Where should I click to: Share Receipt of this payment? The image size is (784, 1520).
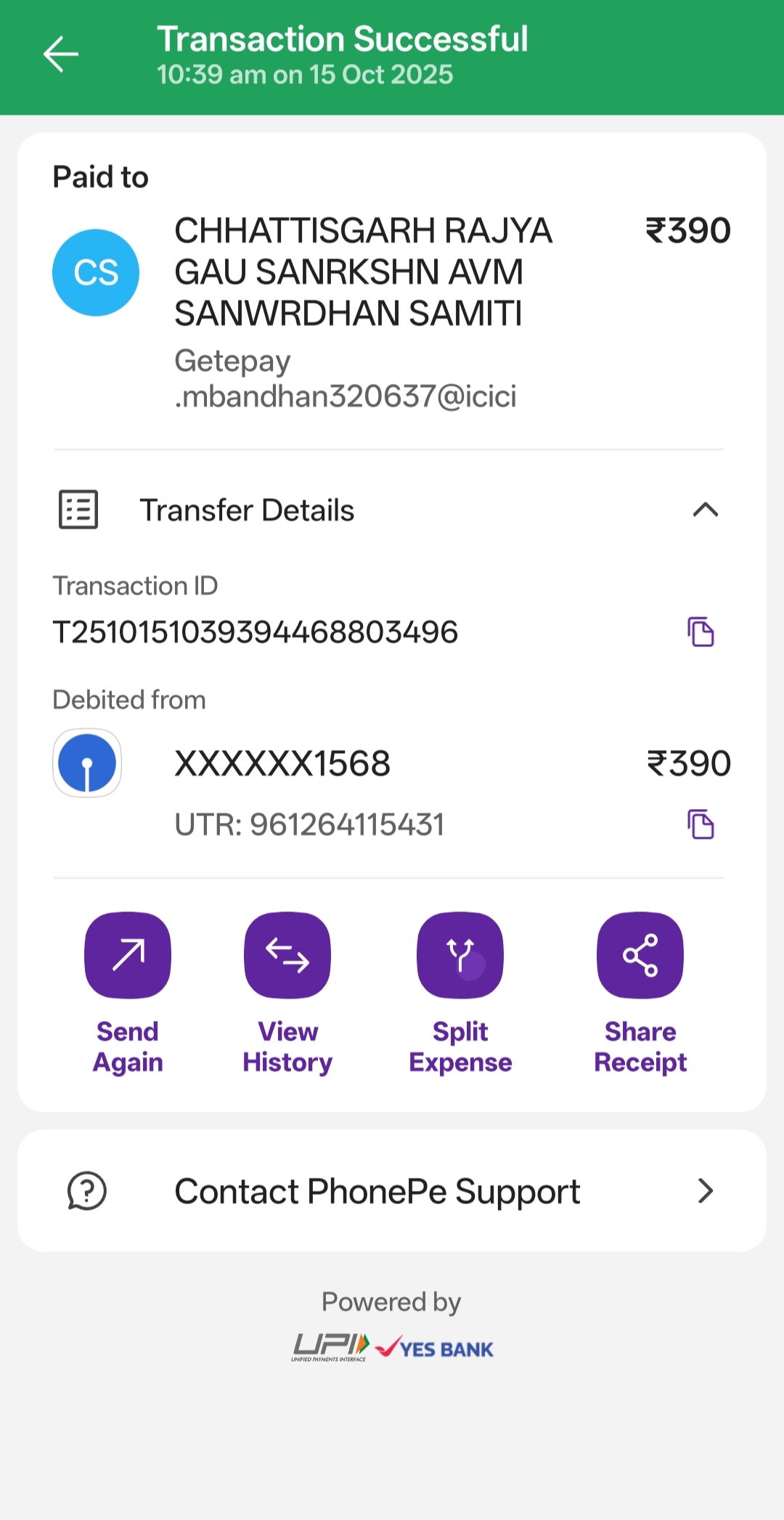click(640, 956)
